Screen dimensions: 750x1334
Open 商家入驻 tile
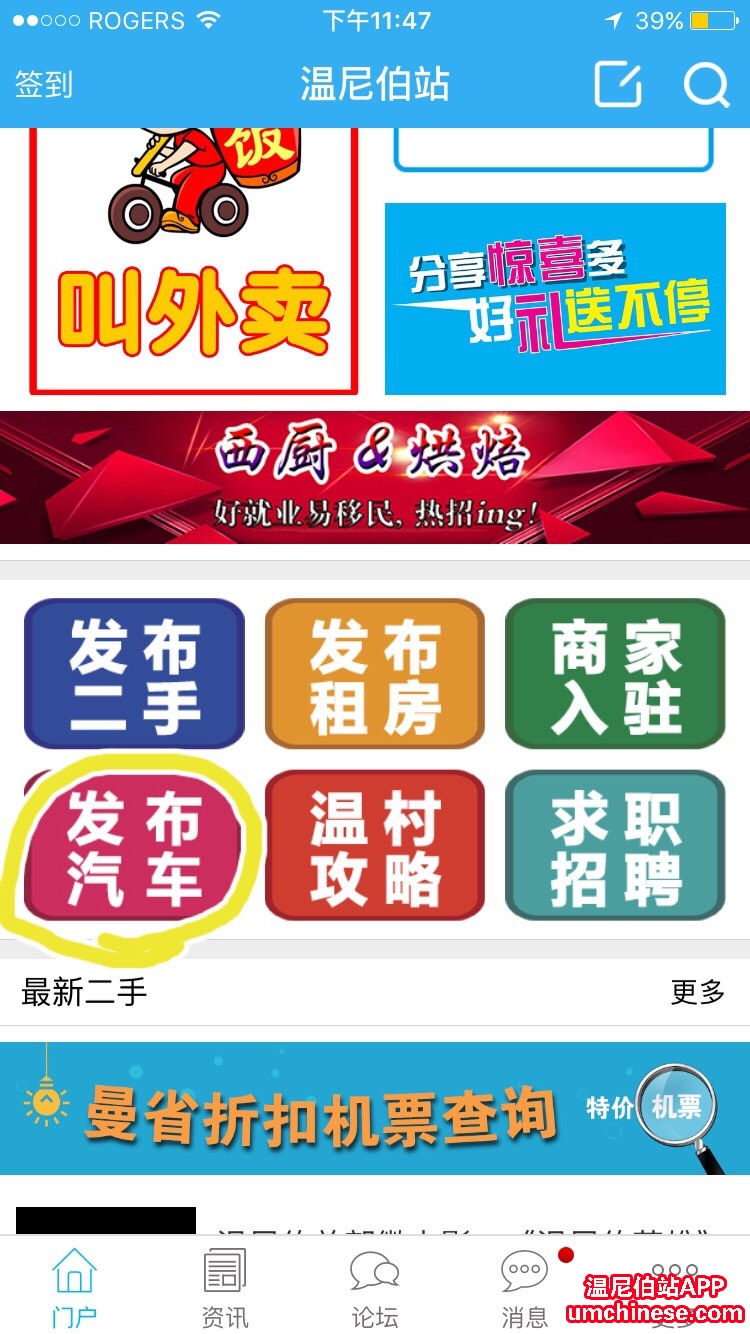pos(615,673)
